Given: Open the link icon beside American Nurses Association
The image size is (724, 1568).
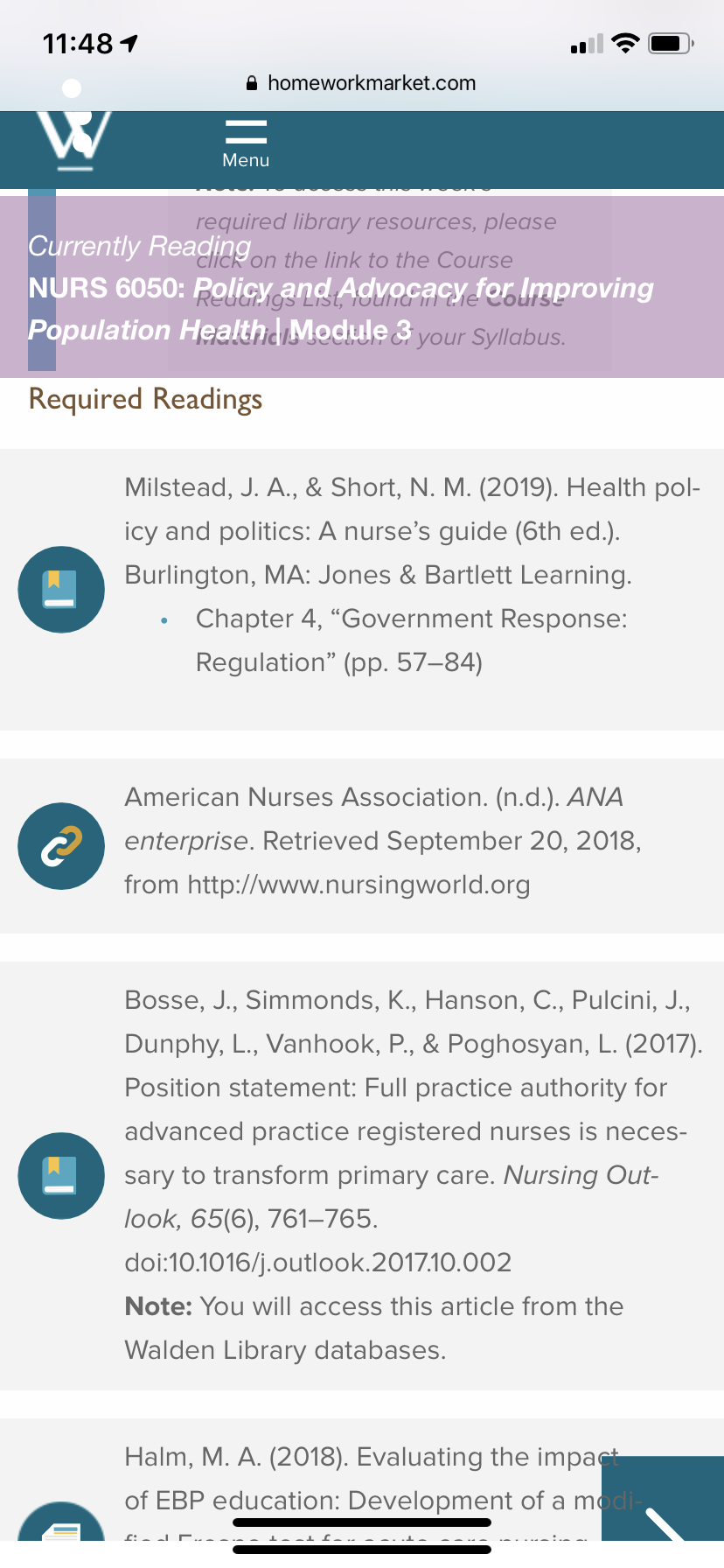Looking at the screenshot, I should pyautogui.click(x=61, y=846).
